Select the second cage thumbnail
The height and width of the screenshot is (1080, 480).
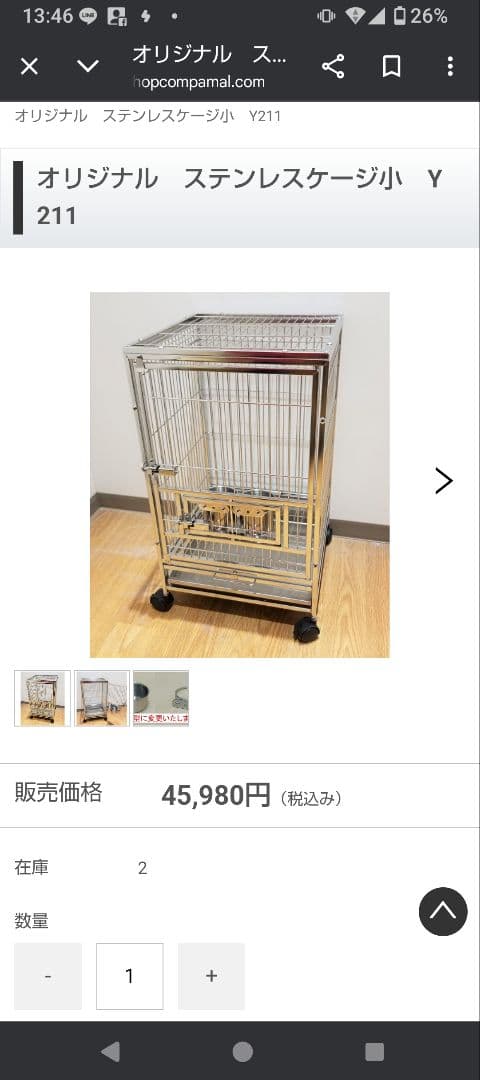(102, 698)
